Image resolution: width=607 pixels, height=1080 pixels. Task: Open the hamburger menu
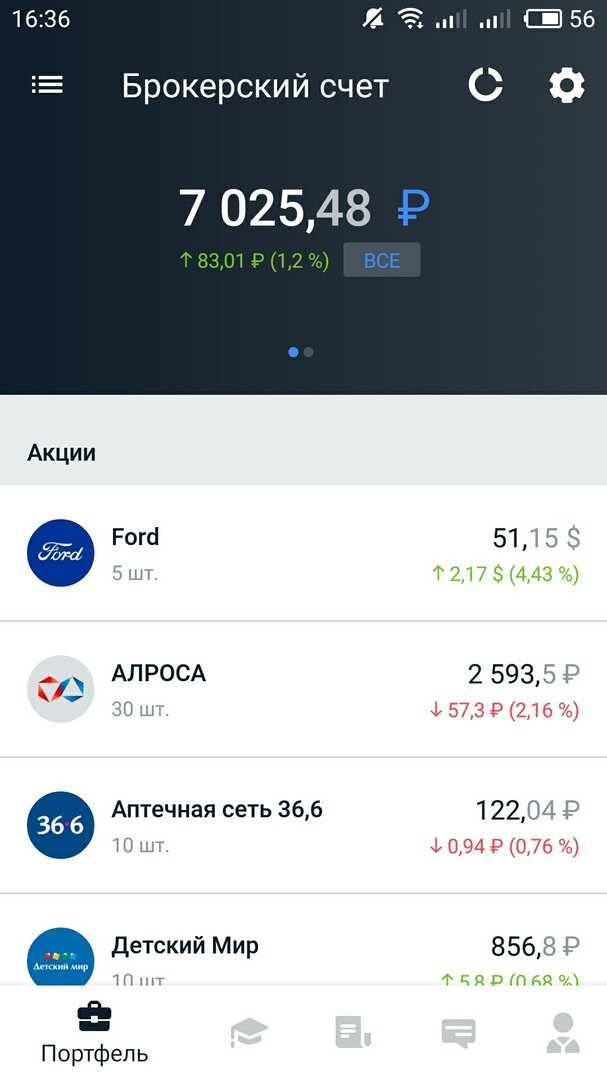(x=47, y=86)
